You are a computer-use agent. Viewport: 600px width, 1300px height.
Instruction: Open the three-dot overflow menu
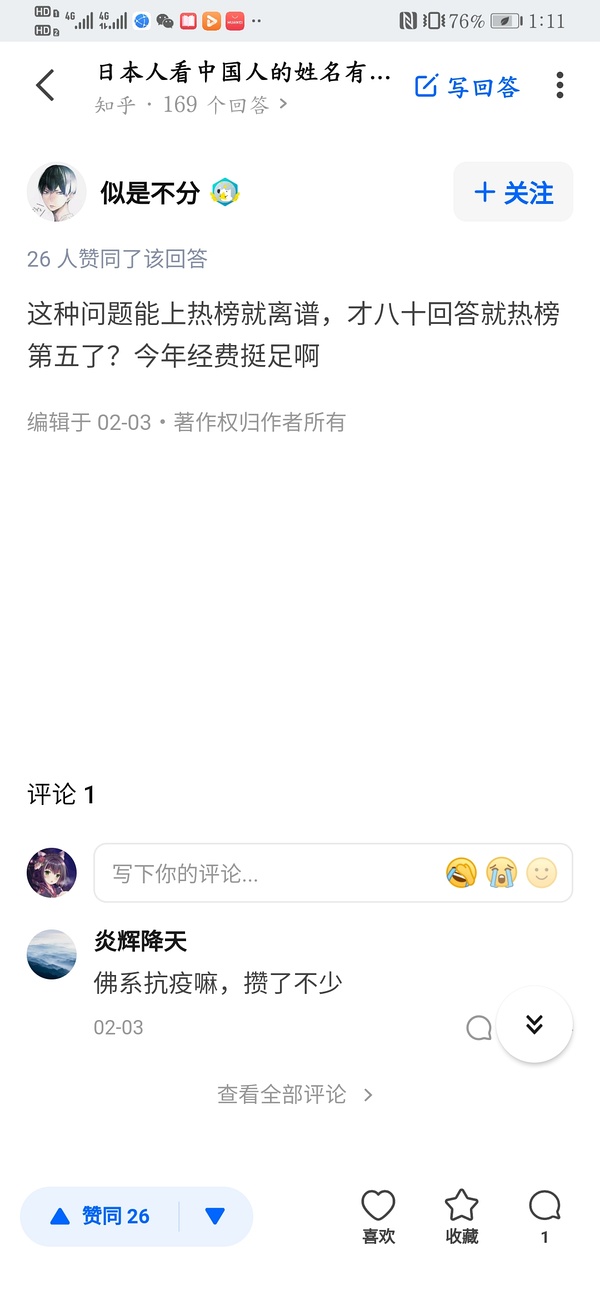point(560,86)
